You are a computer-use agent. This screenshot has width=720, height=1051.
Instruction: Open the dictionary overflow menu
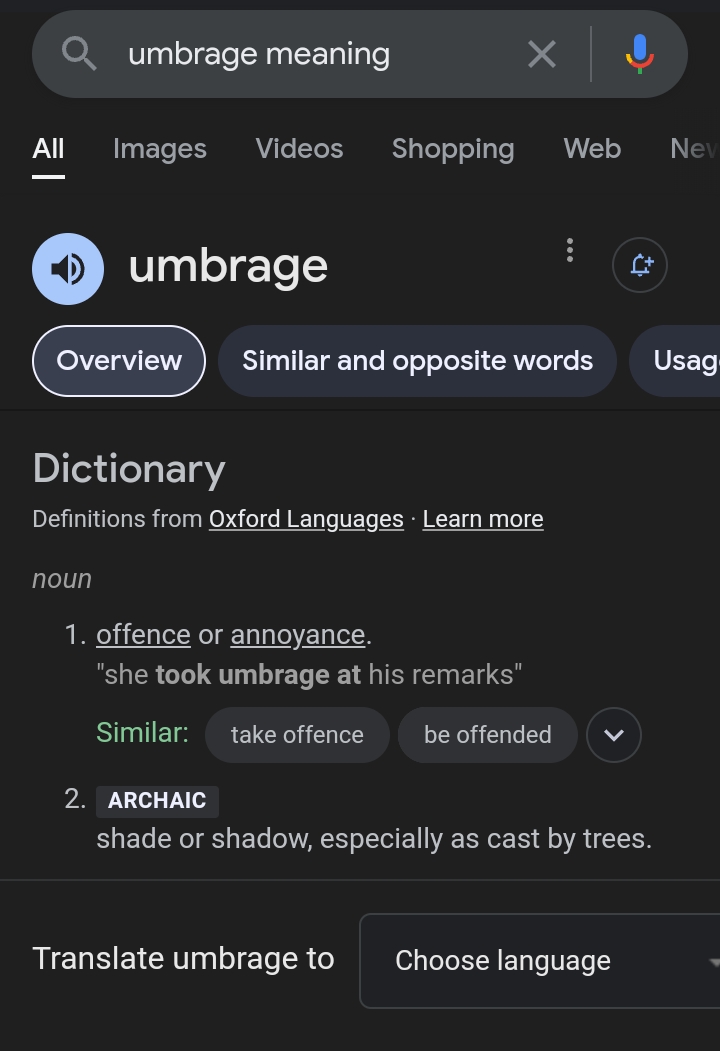[570, 250]
